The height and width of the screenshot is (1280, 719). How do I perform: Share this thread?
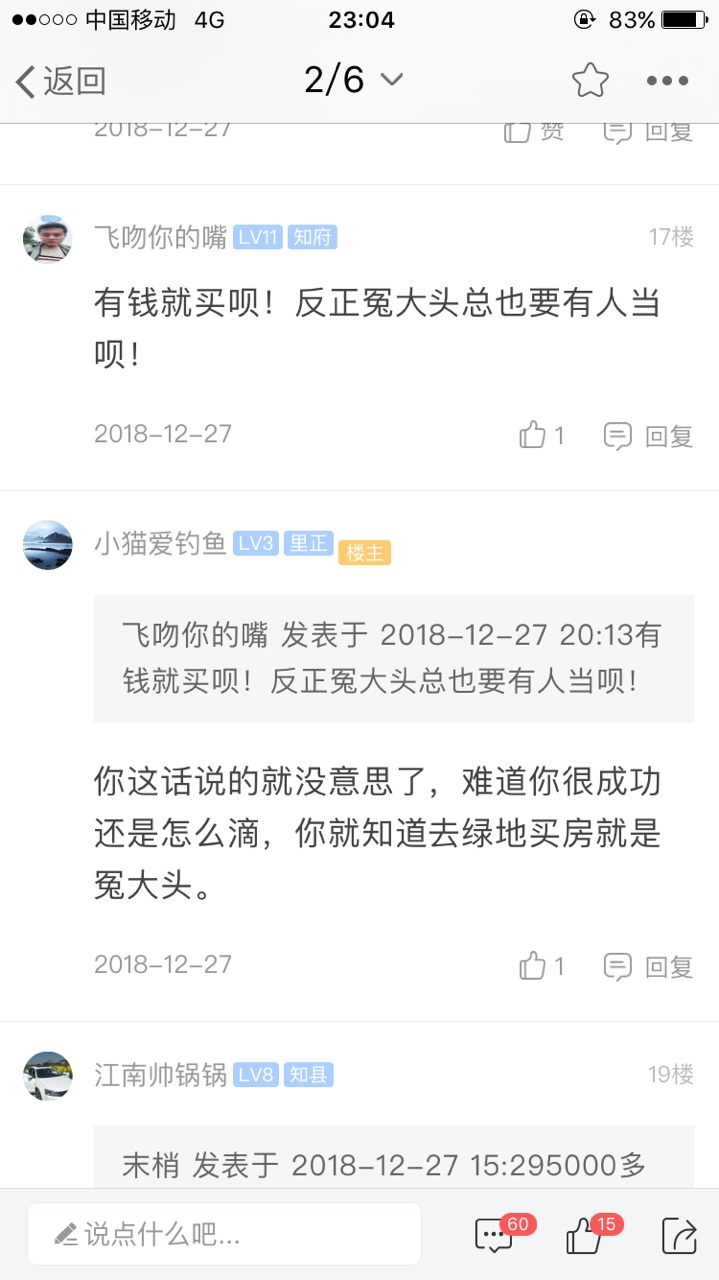click(679, 1236)
